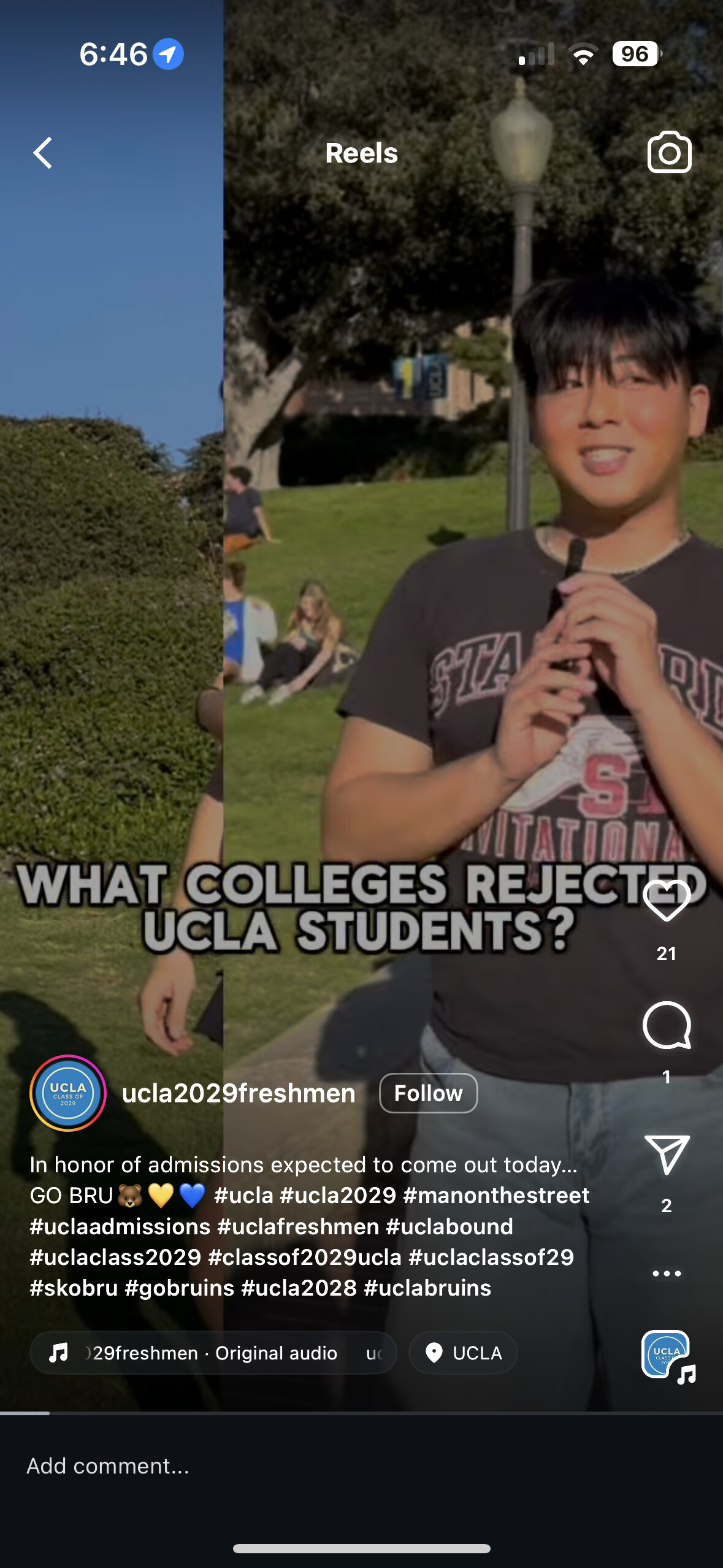Open the ucla2029freshmen profile picture
The height and width of the screenshot is (1568, 723).
point(68,1093)
